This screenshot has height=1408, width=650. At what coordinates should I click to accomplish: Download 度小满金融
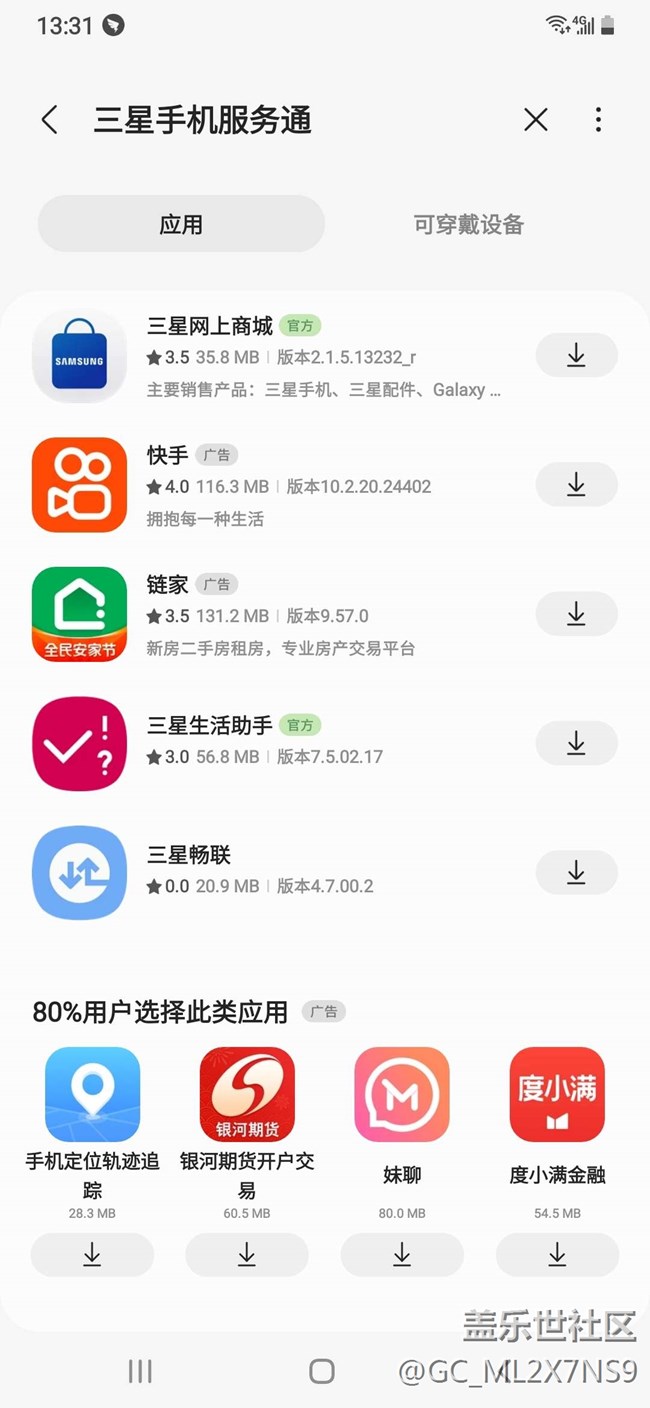(557, 1254)
